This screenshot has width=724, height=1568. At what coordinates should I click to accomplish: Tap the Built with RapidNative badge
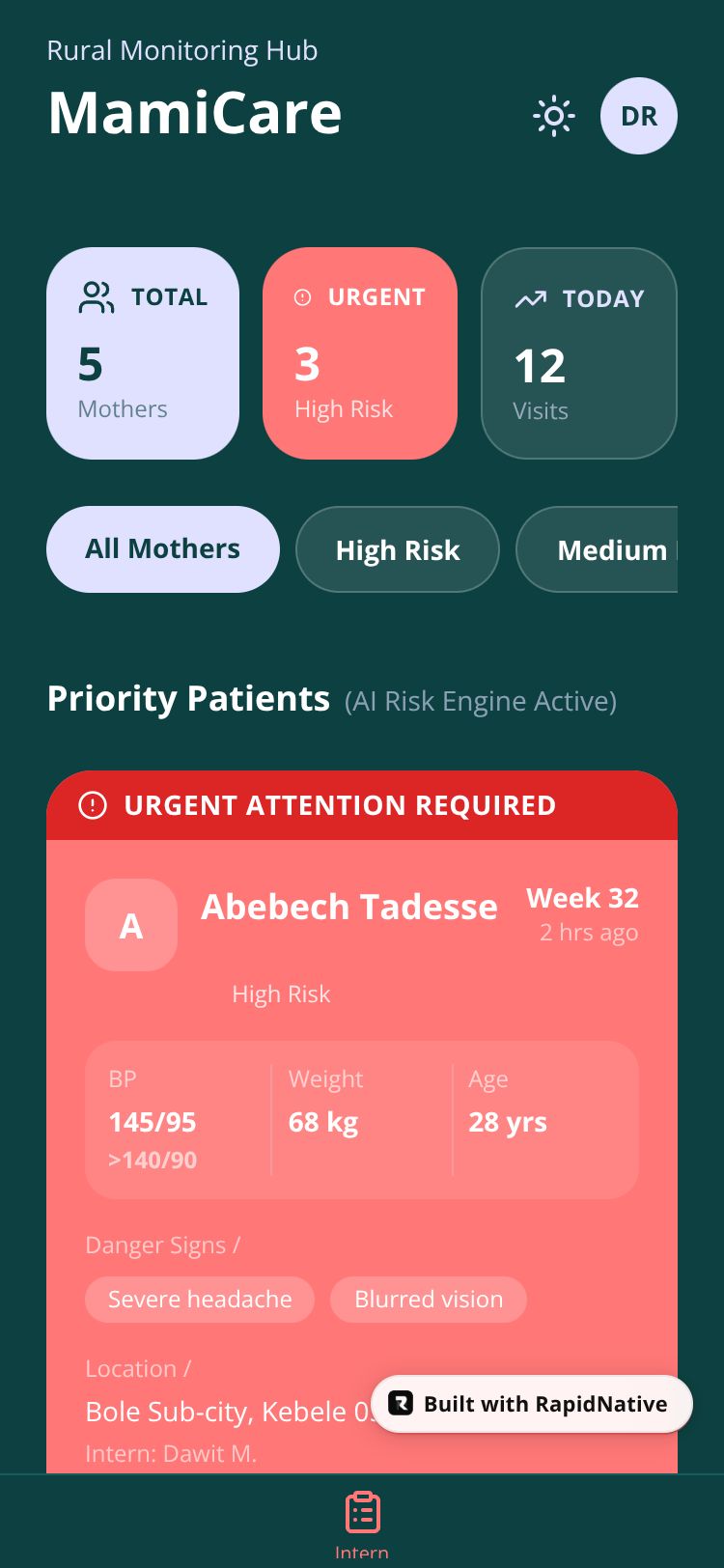[x=532, y=1404]
